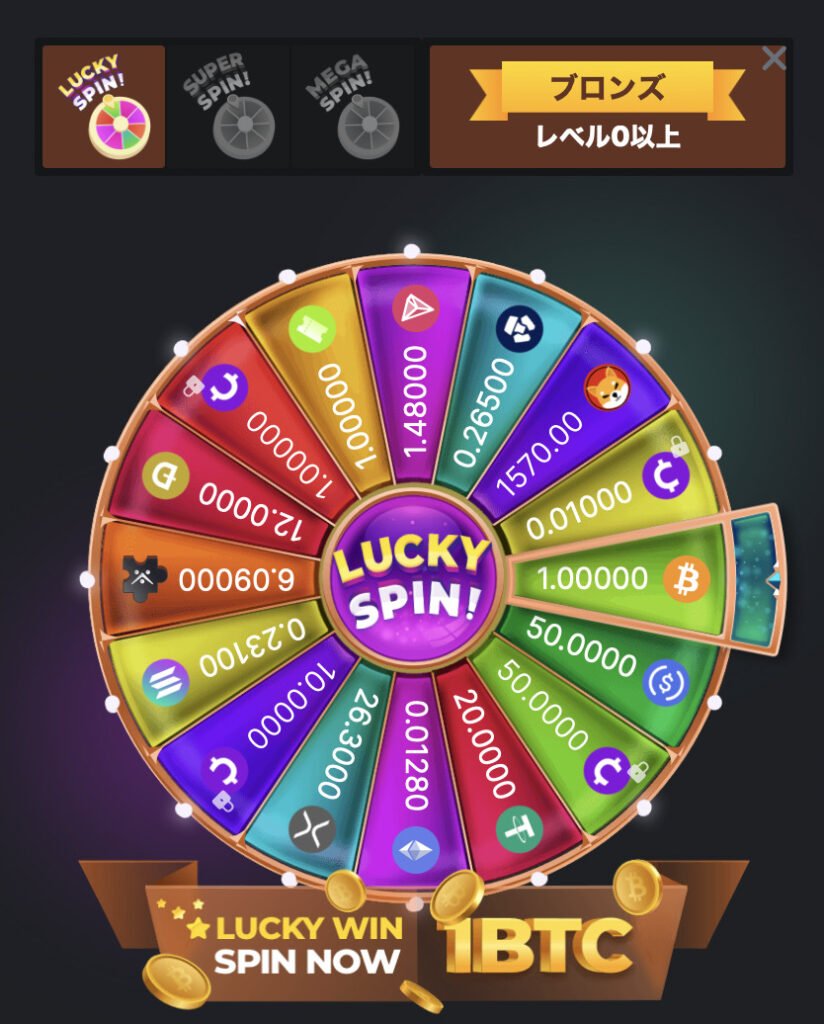The width and height of the screenshot is (824, 1024).
Task: Tap the Lucky Spin center button
Action: [412, 577]
